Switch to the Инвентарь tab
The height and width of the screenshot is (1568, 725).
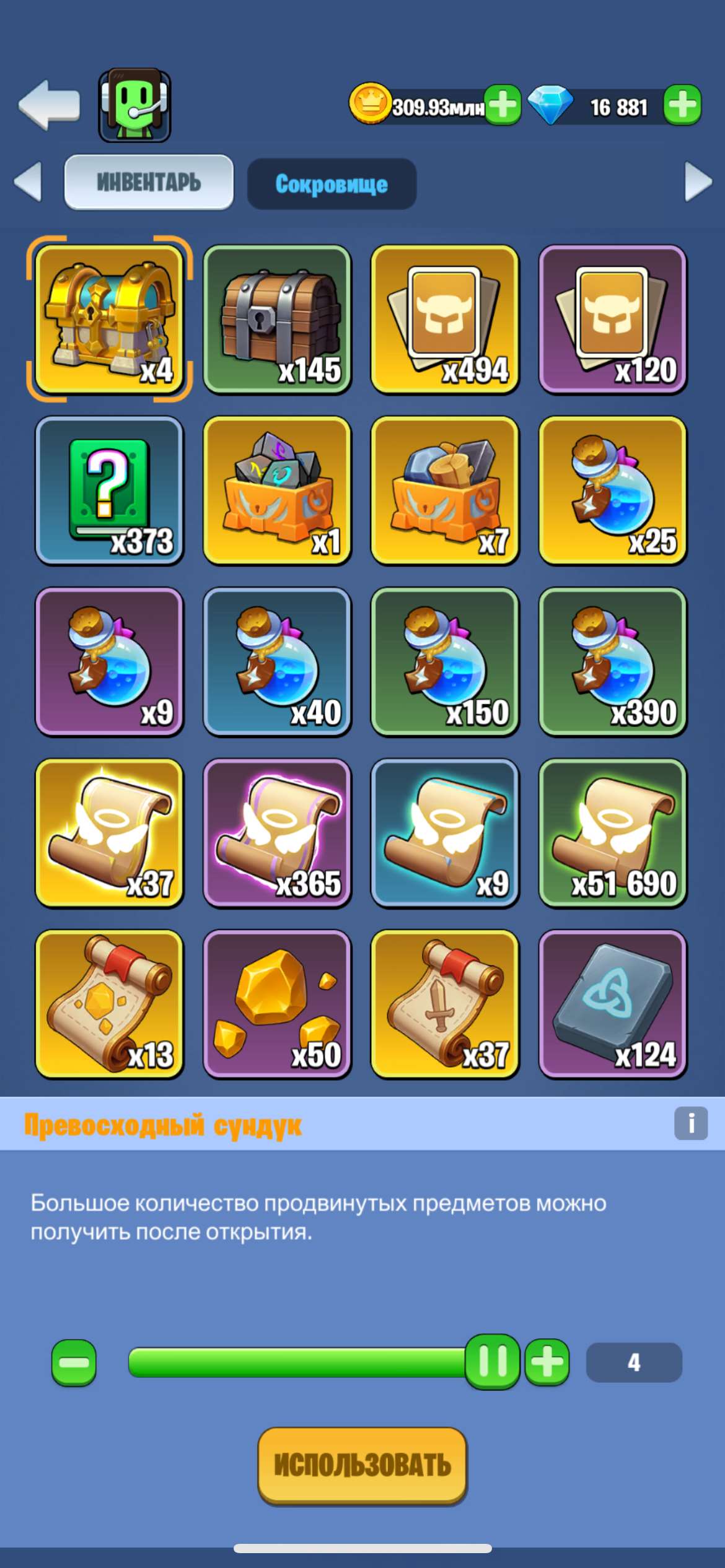click(147, 181)
